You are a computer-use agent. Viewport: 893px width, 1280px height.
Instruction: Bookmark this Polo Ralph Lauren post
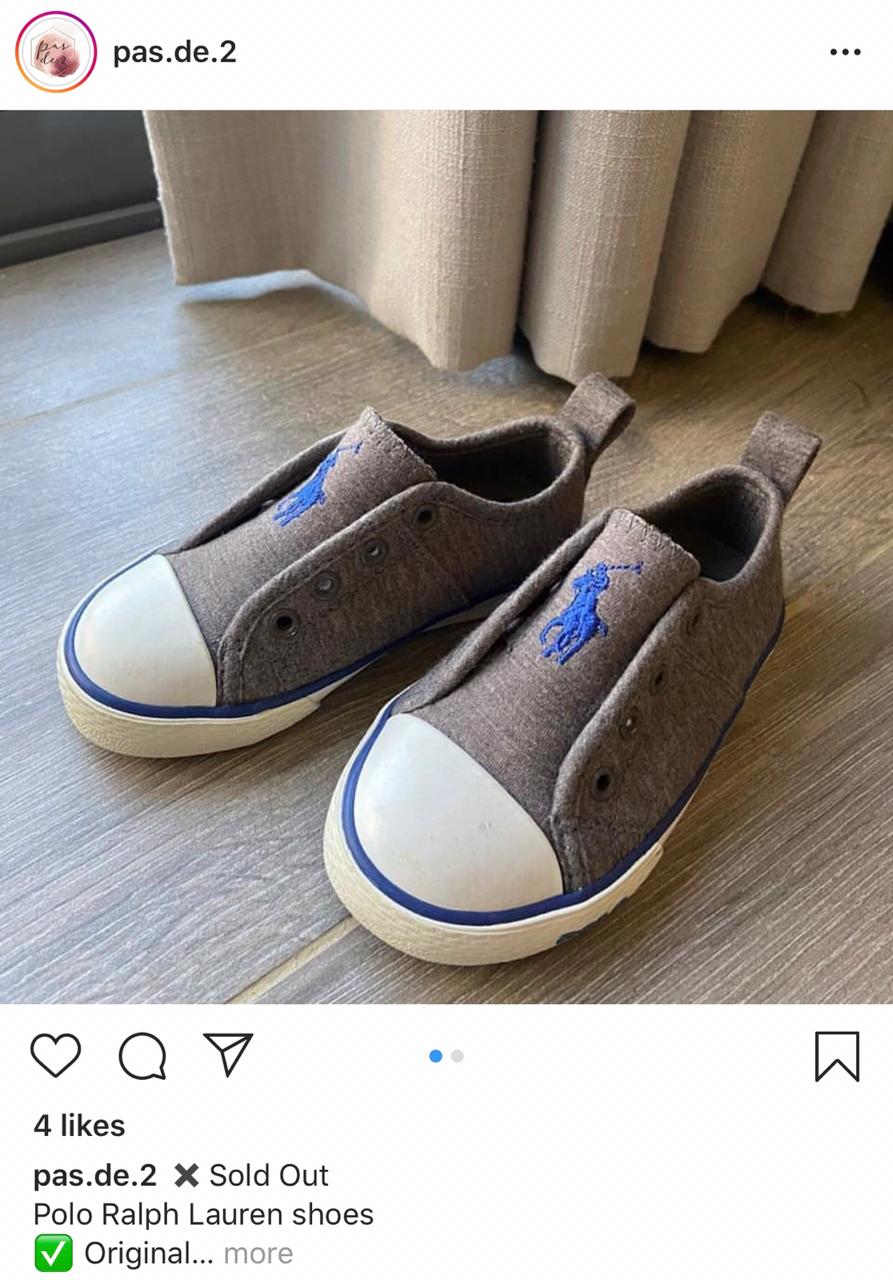click(837, 1057)
